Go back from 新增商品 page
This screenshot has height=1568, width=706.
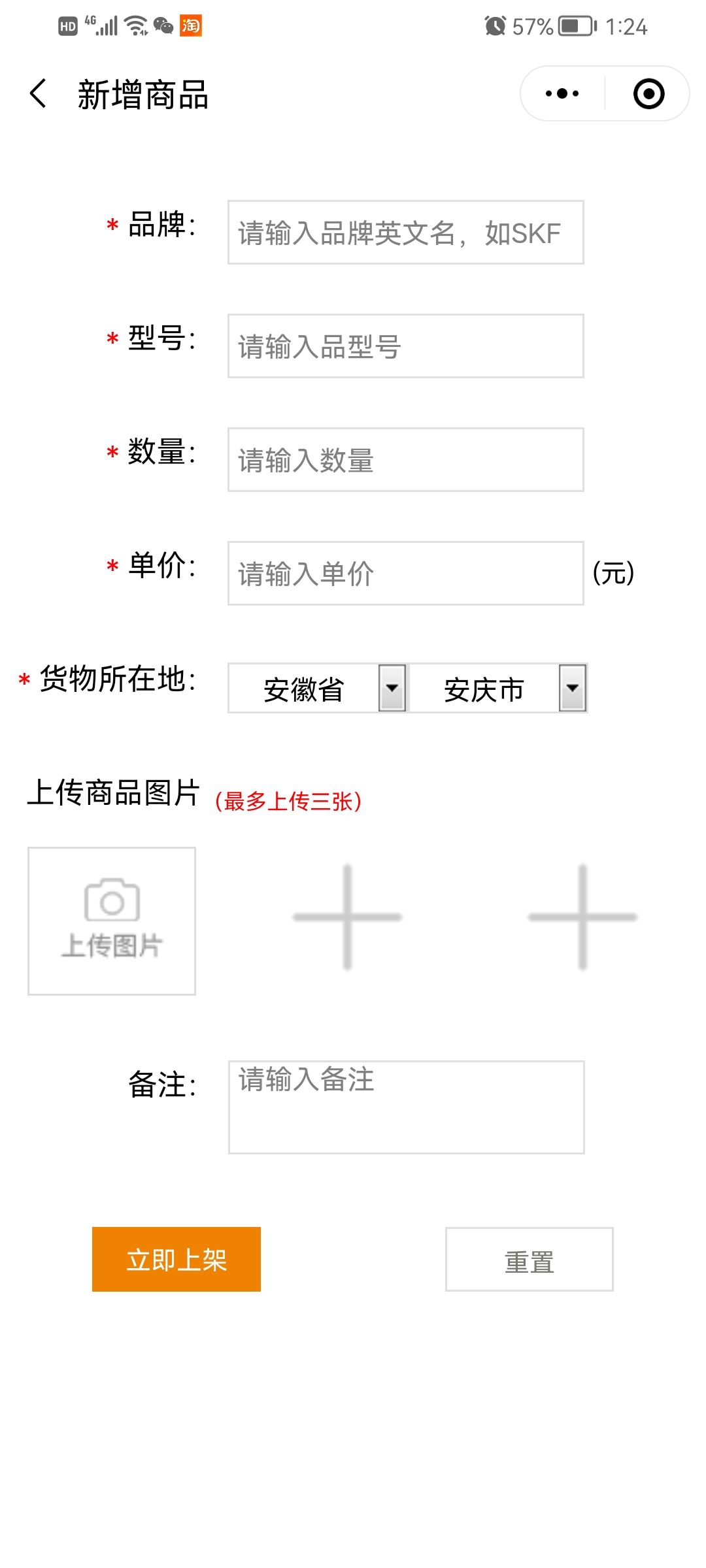coord(38,94)
